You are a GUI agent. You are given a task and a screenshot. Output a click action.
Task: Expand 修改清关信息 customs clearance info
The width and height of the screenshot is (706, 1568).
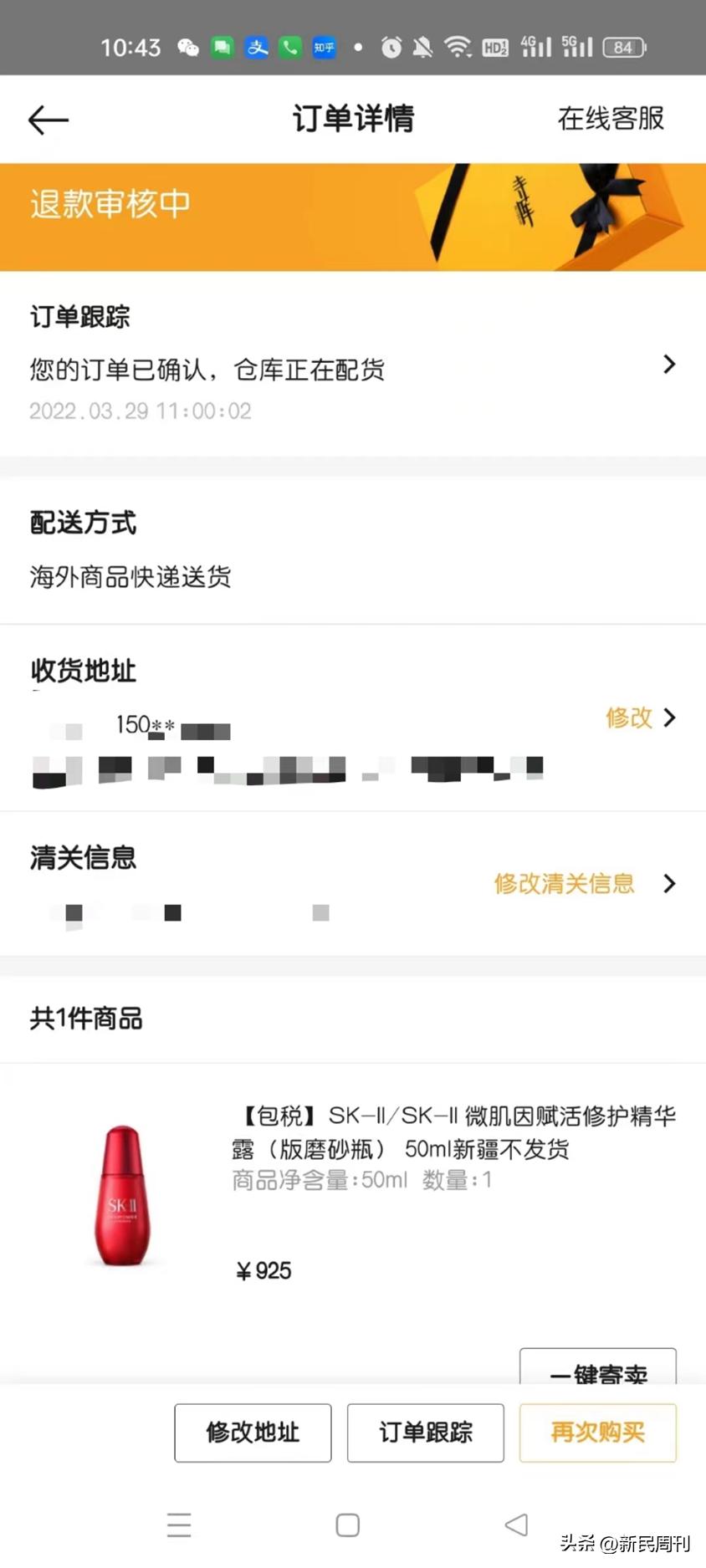[x=563, y=884]
